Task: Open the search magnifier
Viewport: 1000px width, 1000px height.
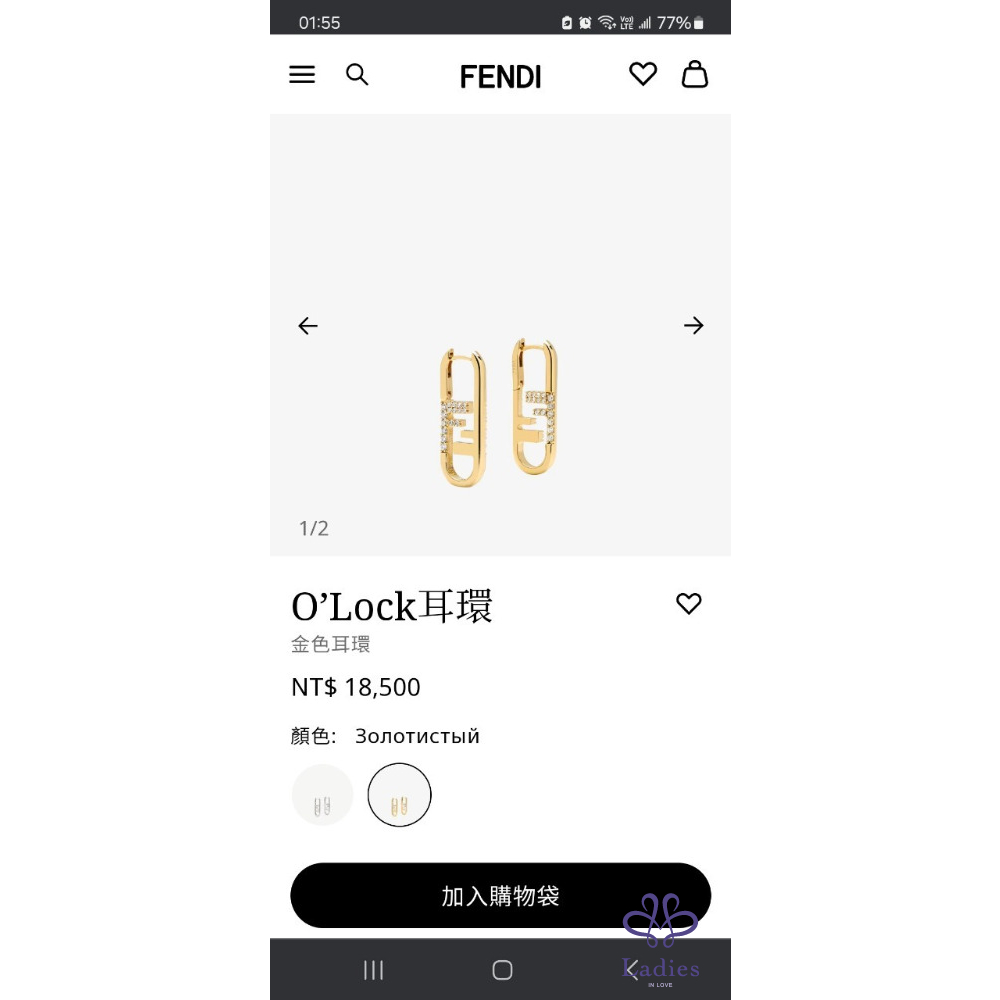Action: point(357,75)
